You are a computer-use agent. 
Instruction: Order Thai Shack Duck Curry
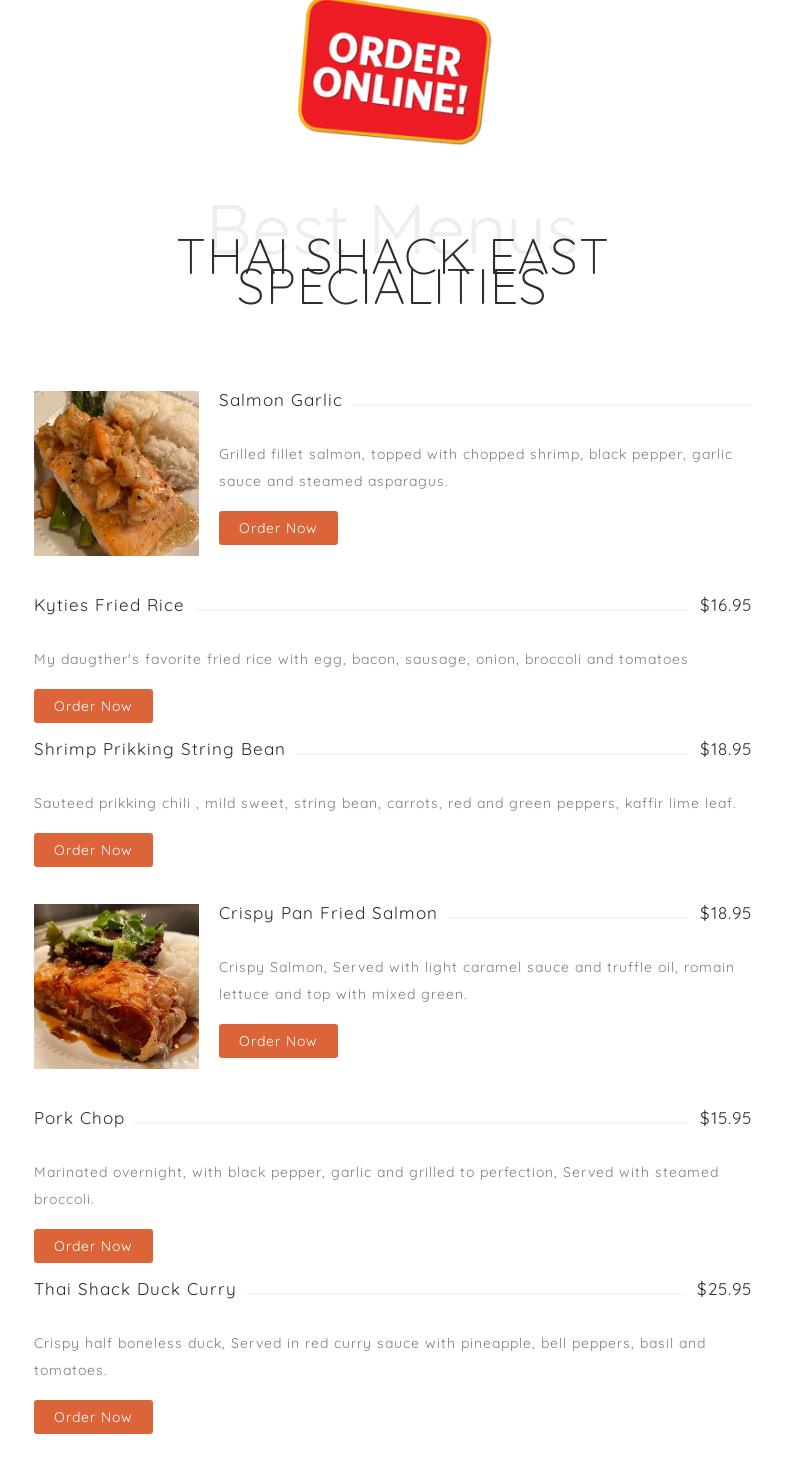(93, 1417)
